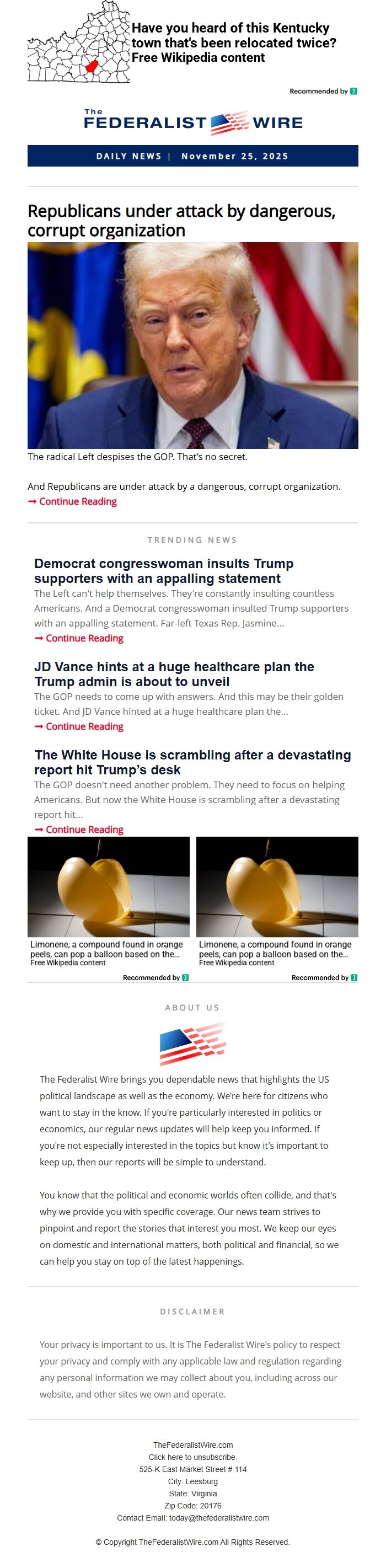Continue reading the Republicans under attack story
Viewport: 386px width, 1568px height.
coord(77,501)
